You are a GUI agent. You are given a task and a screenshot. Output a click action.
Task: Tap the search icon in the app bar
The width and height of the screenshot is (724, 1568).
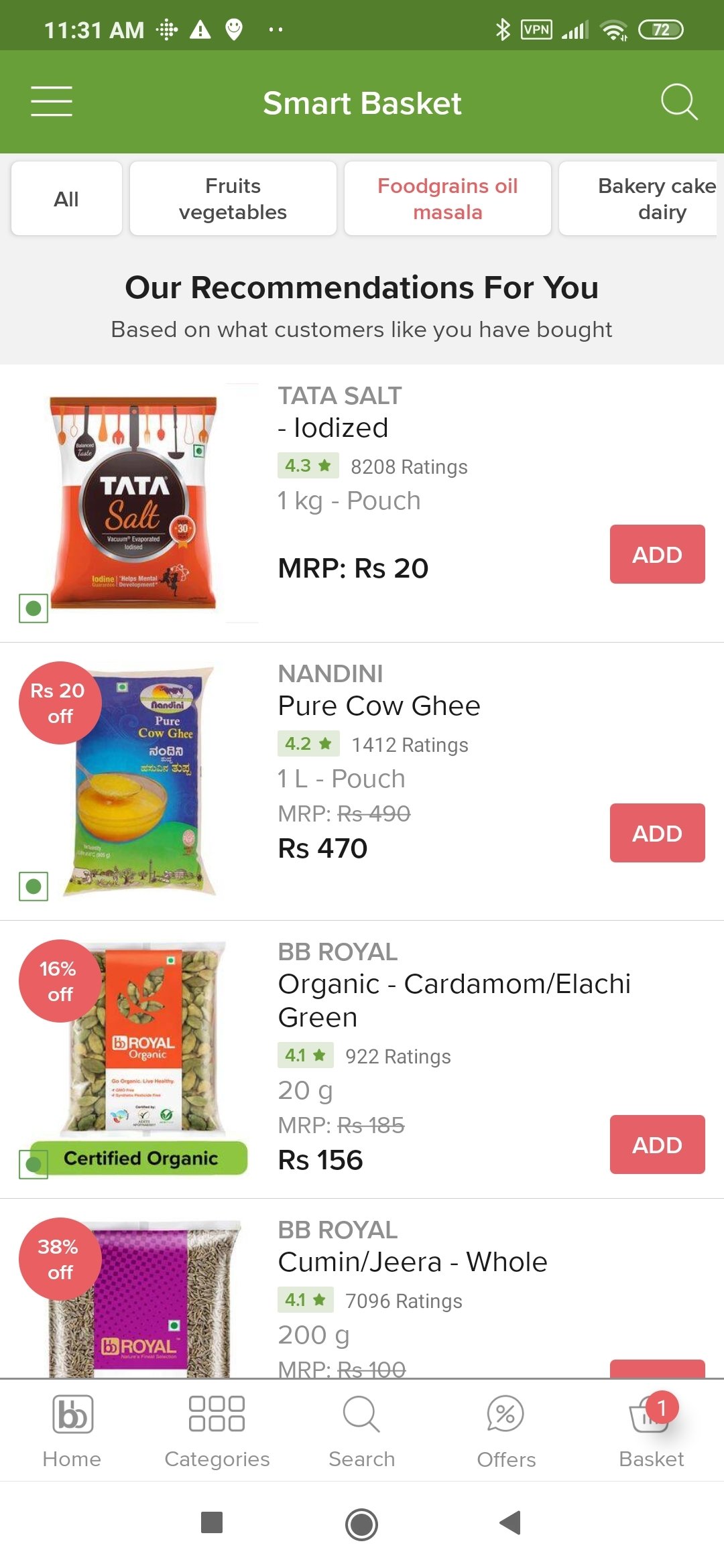[x=679, y=102]
